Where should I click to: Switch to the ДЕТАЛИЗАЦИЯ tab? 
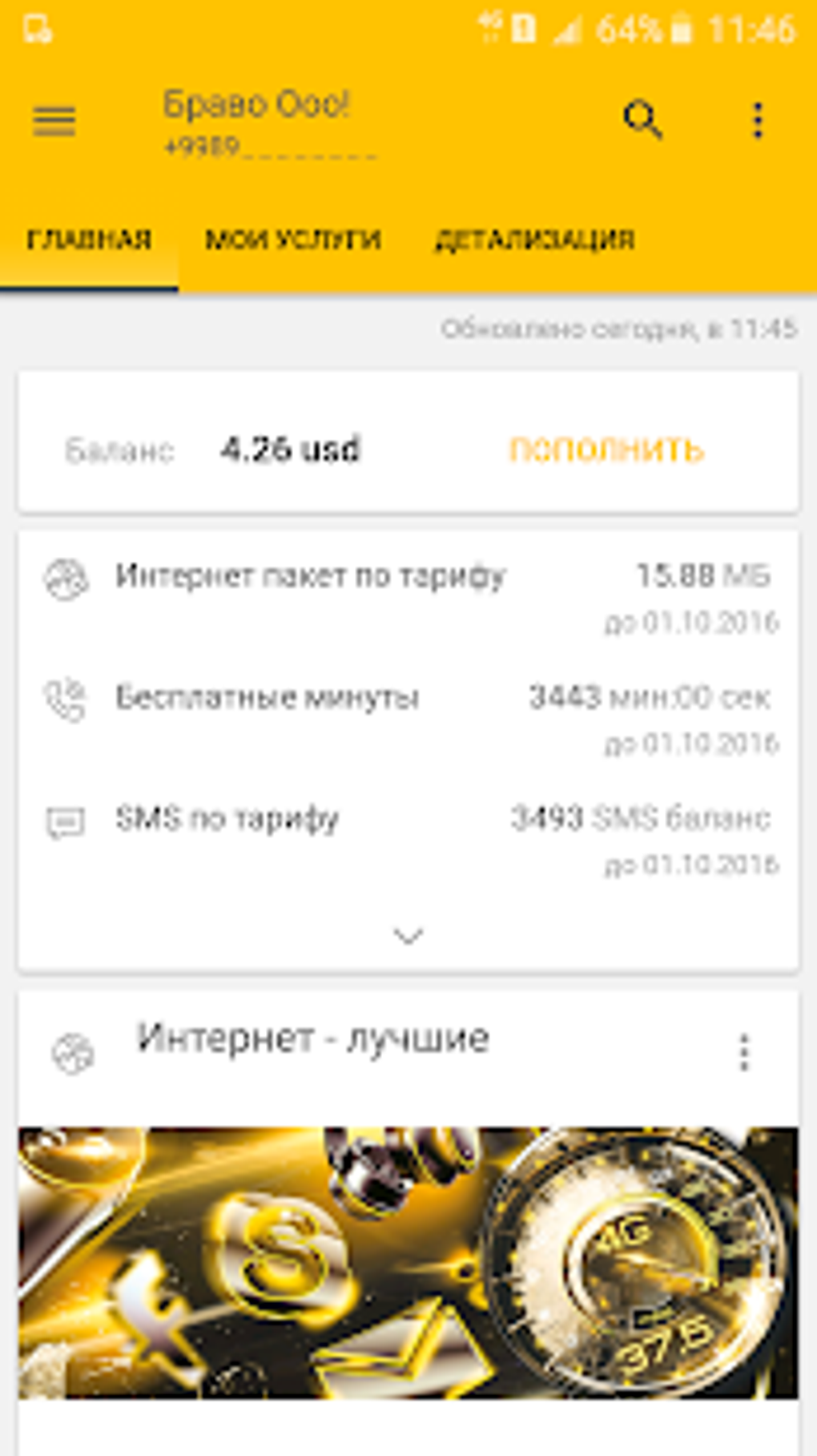(534, 240)
